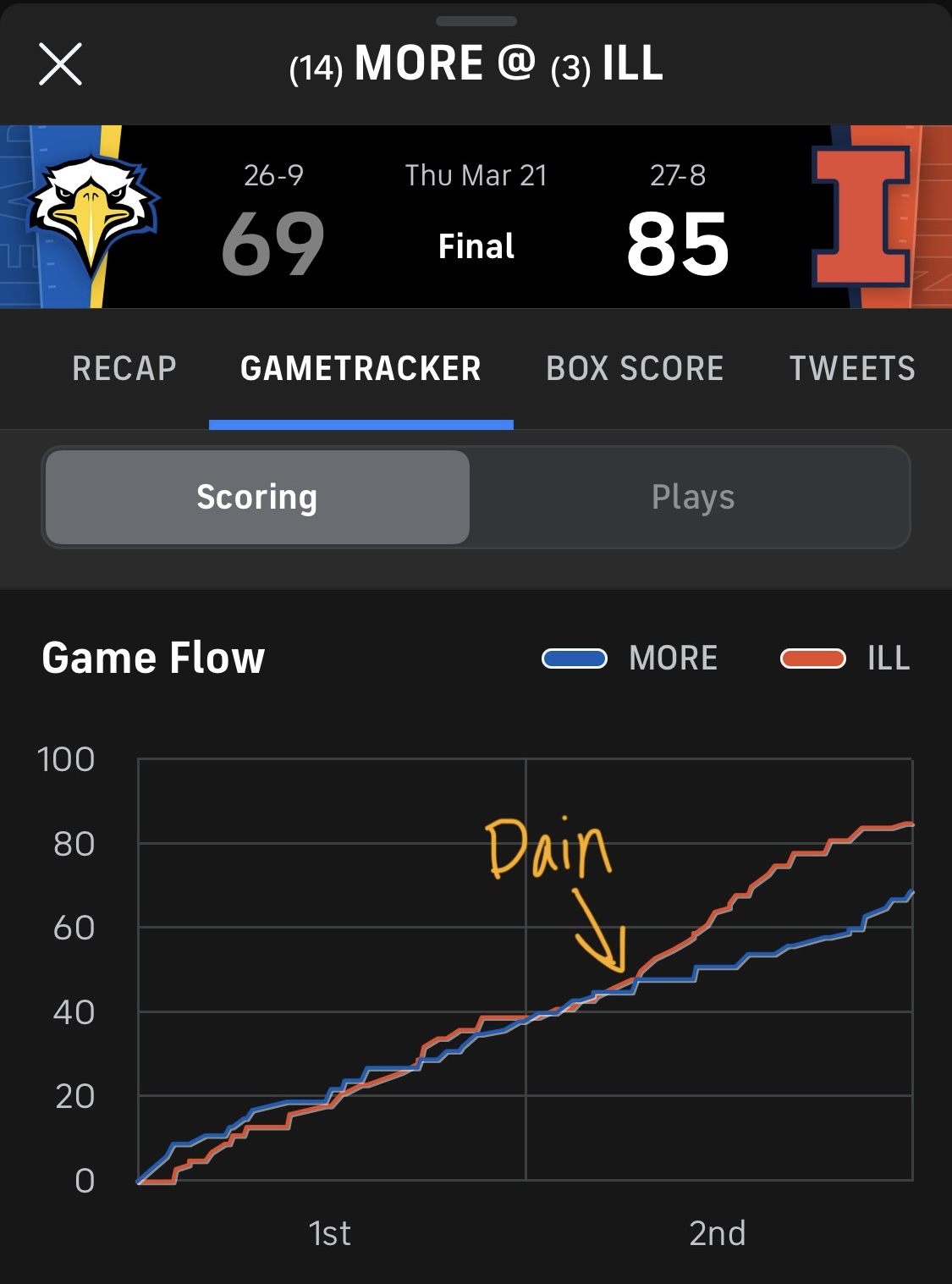The width and height of the screenshot is (952, 1284).
Task: Open the Box Score tab
Action: coord(635,369)
